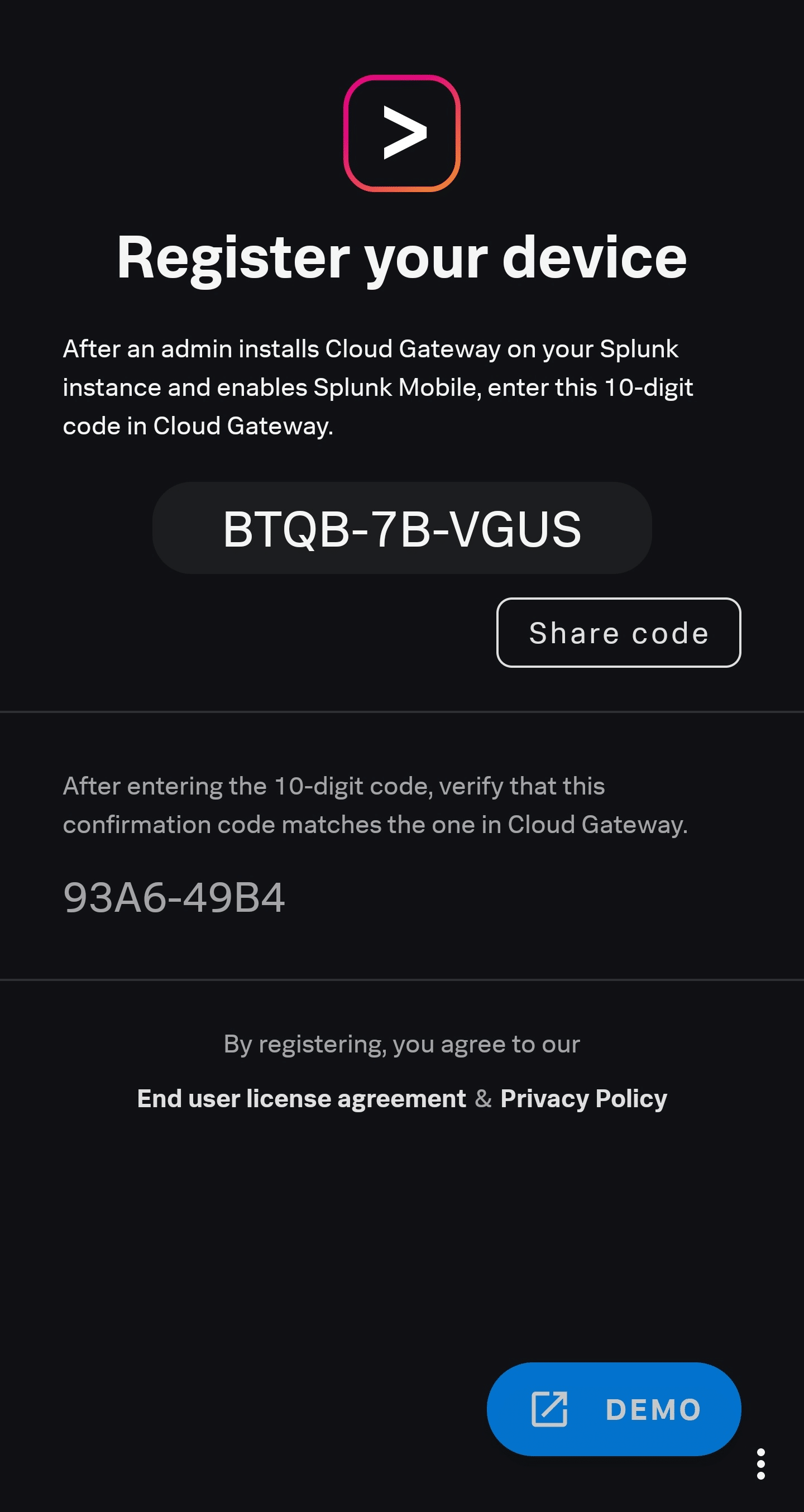Screen dimensions: 804x1512
Task: Open the Privacy Policy link
Action: pyautogui.click(x=583, y=1098)
